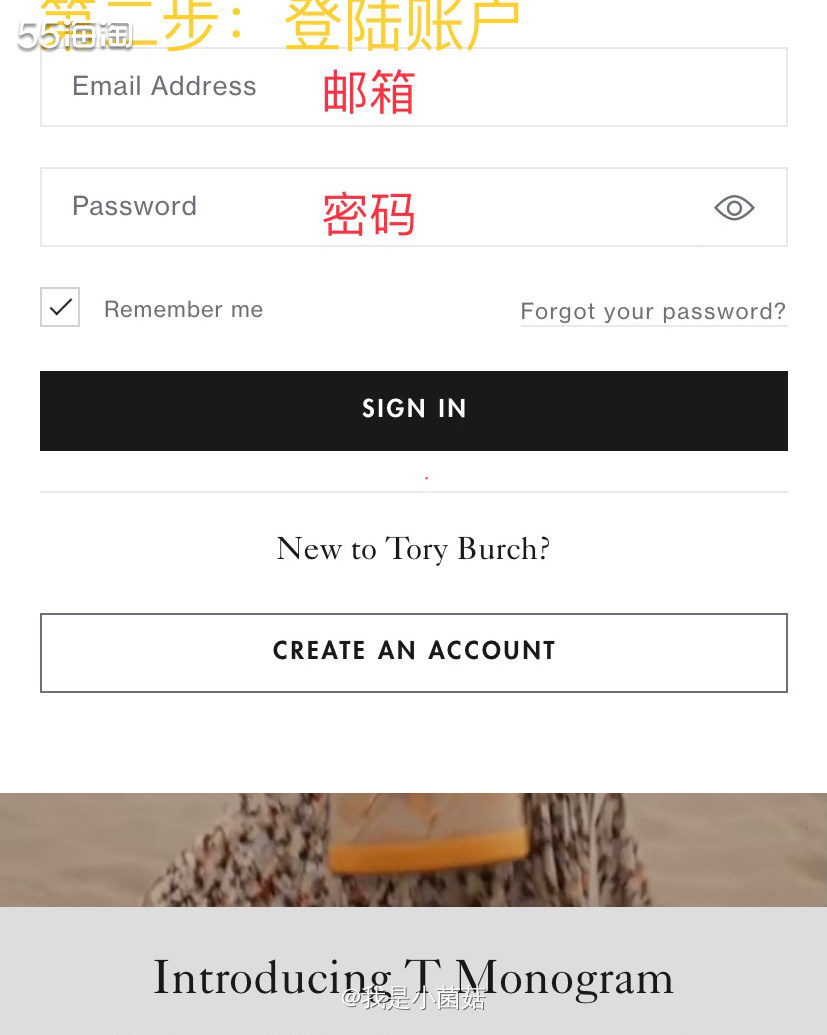Uncheck the Remember me checkbox

[59, 307]
